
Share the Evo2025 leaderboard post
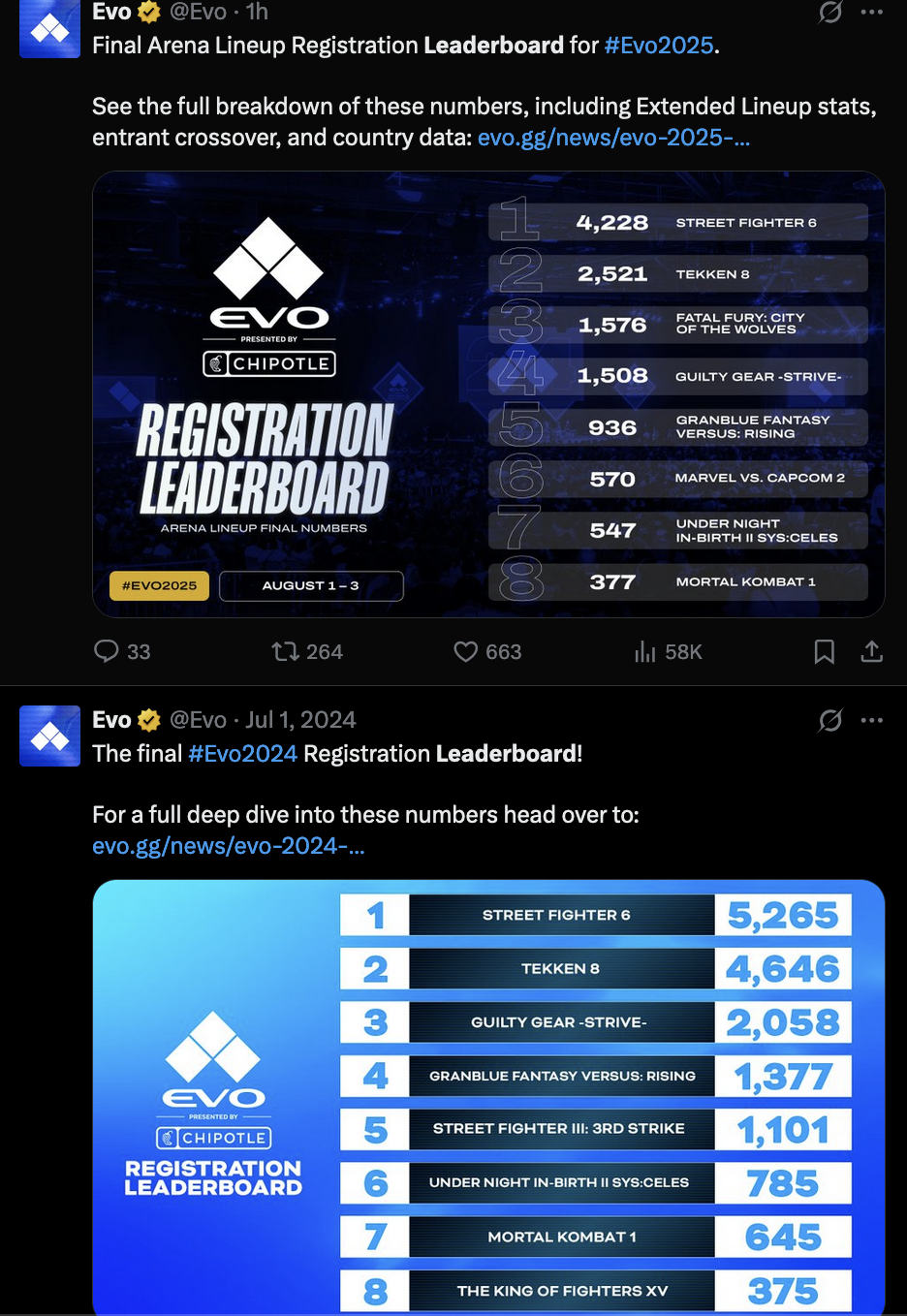[871, 651]
